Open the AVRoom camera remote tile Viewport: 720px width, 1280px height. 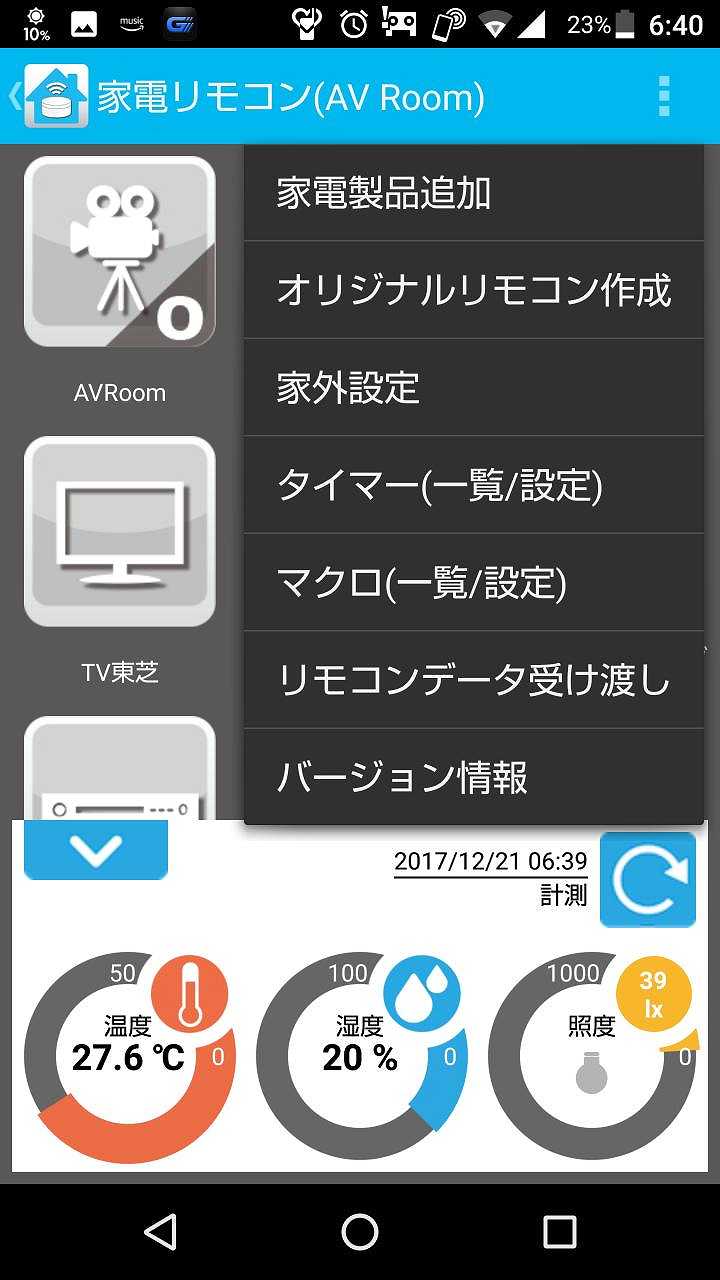(x=120, y=252)
